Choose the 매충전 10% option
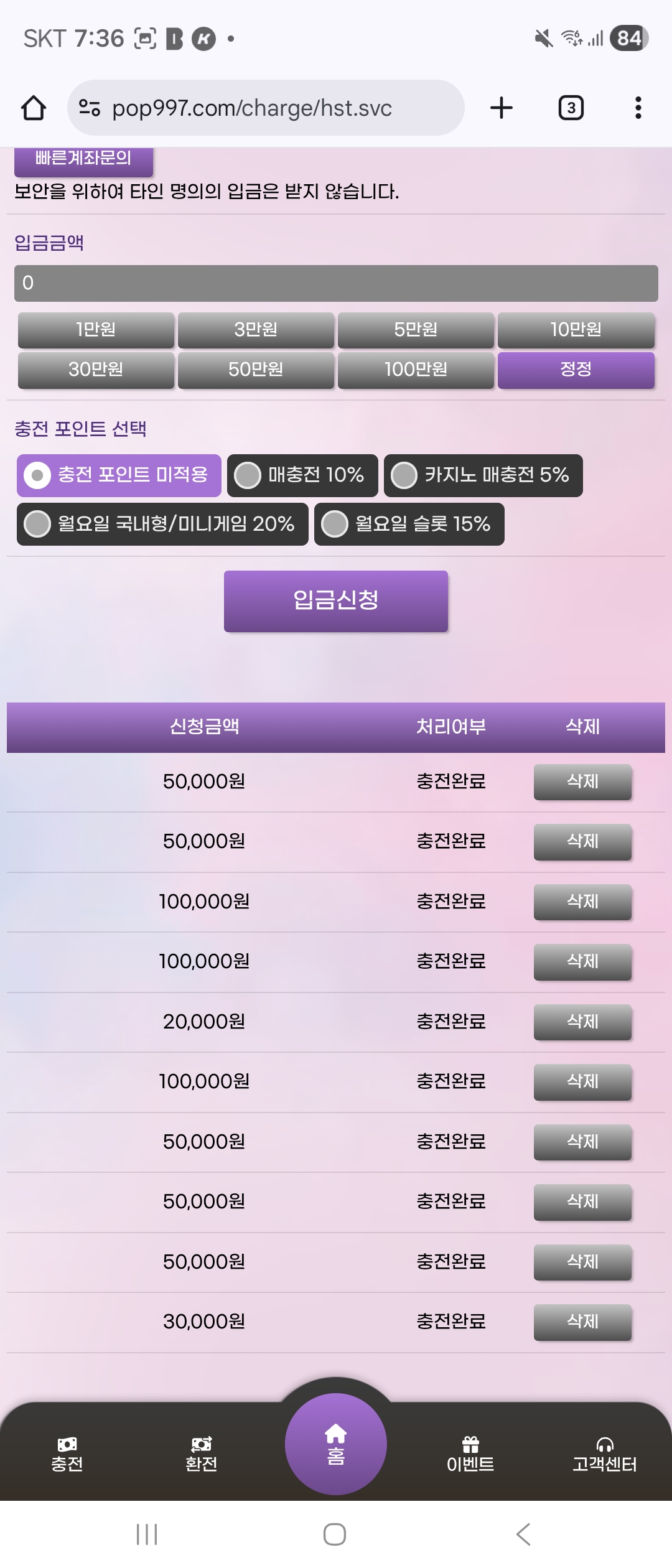The image size is (672, 1568). tap(302, 475)
